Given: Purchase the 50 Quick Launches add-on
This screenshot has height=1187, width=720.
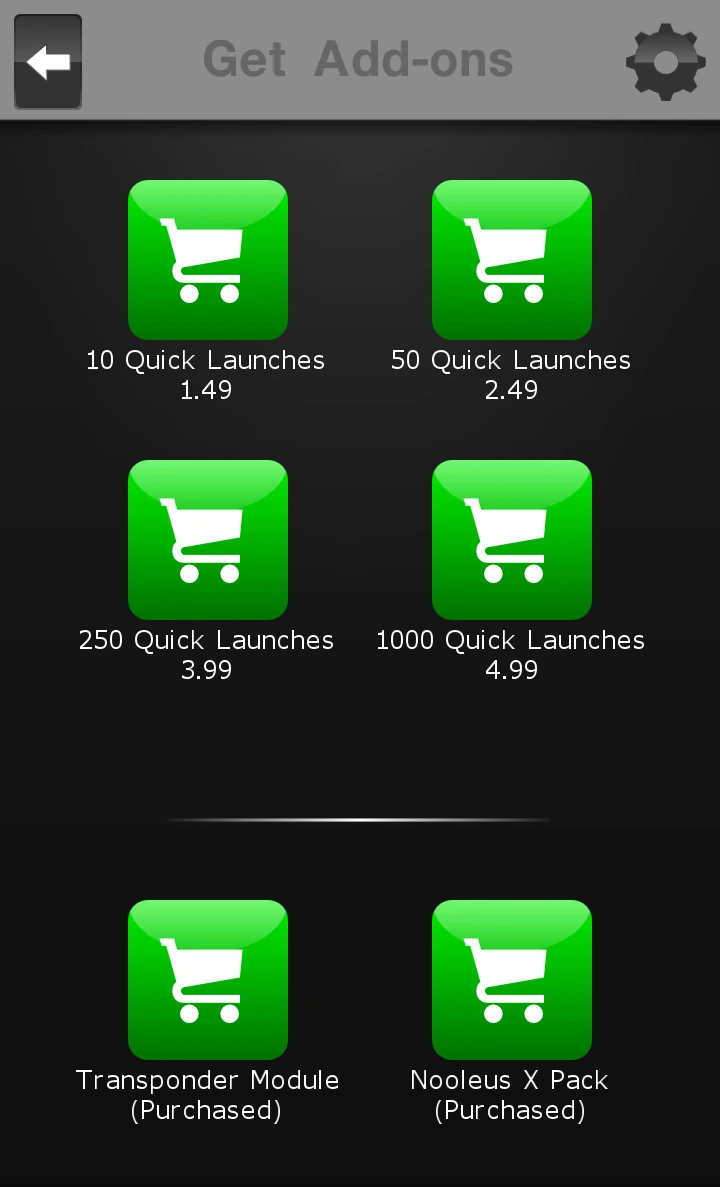Looking at the screenshot, I should 512,260.
